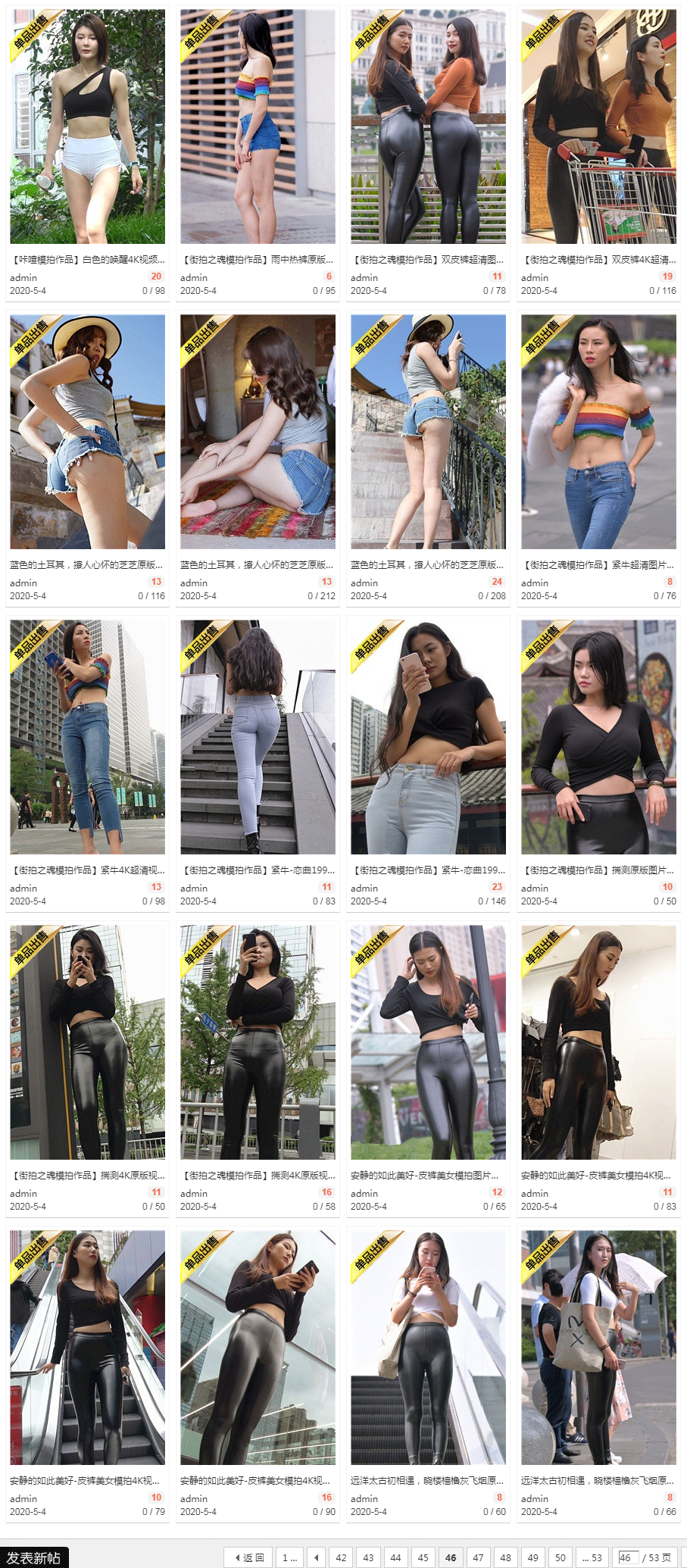
Task: Go to page 45
Action: tap(423, 1557)
